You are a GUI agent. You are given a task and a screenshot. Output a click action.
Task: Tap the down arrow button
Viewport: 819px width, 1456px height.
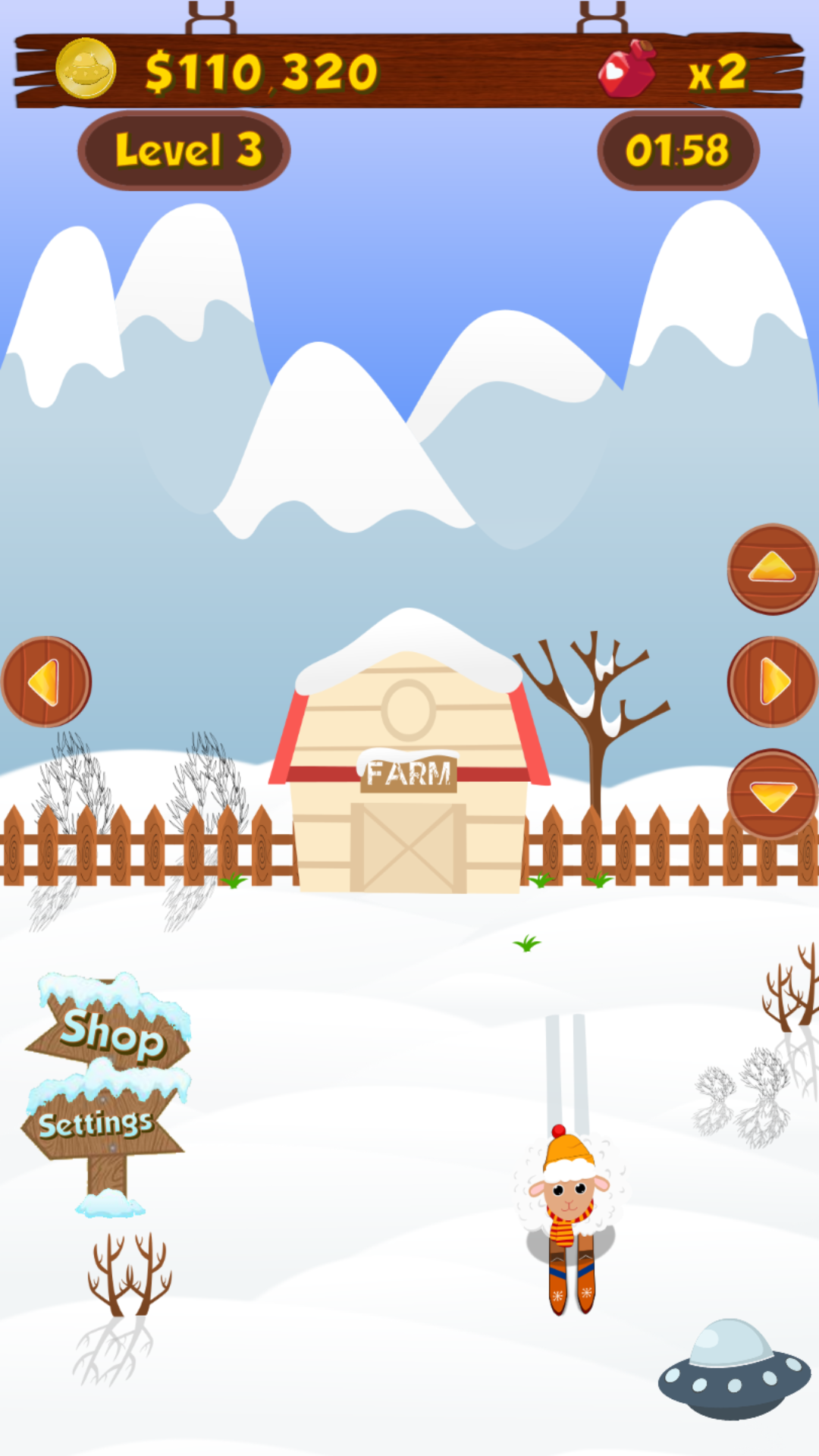[x=773, y=794]
